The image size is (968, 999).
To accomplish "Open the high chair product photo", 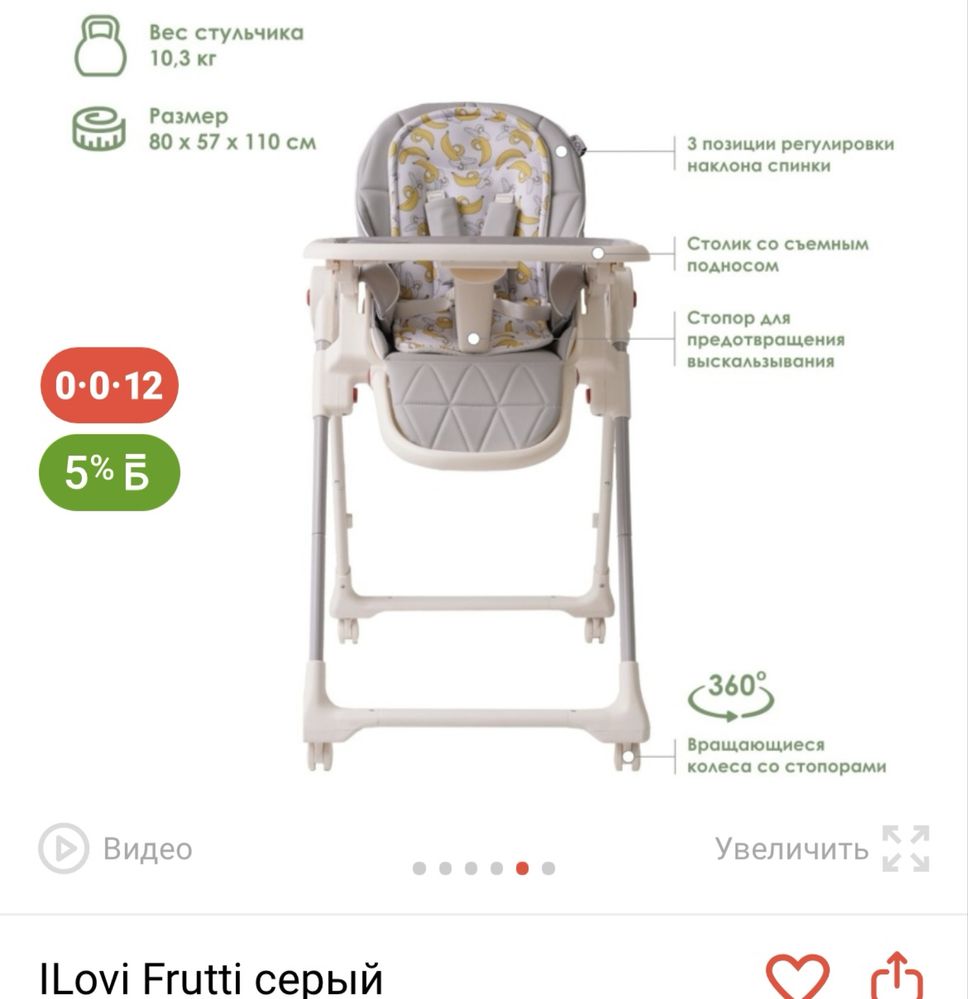I will [x=475, y=440].
